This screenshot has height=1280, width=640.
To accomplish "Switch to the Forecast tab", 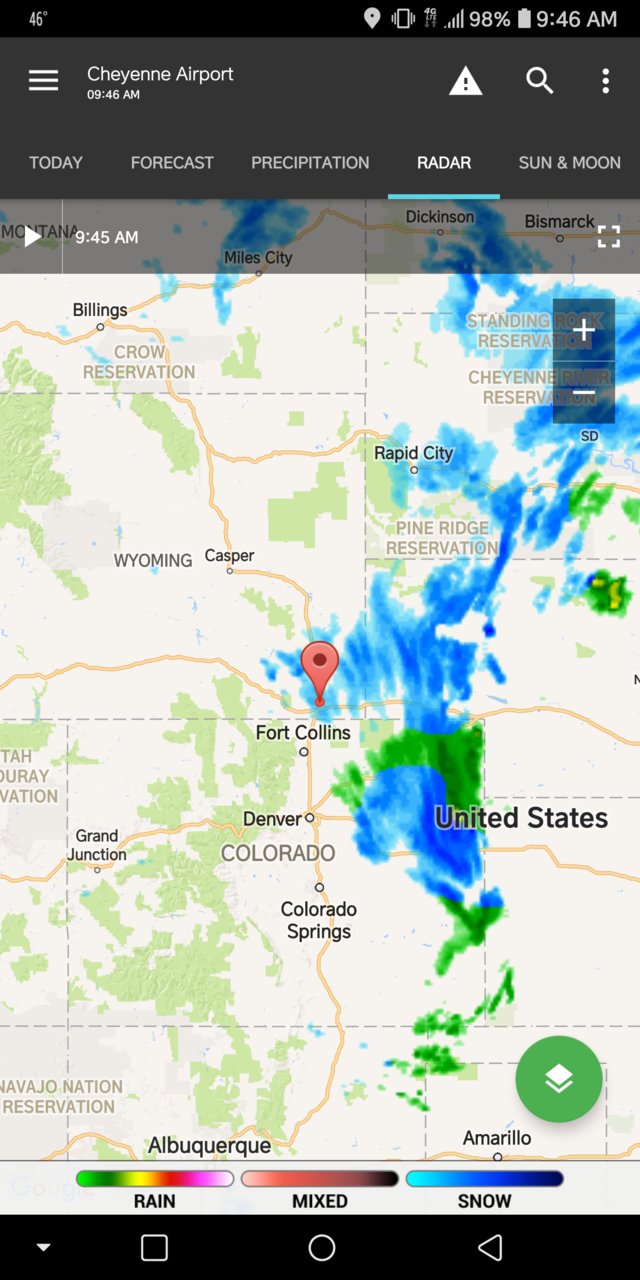I will tap(172, 162).
